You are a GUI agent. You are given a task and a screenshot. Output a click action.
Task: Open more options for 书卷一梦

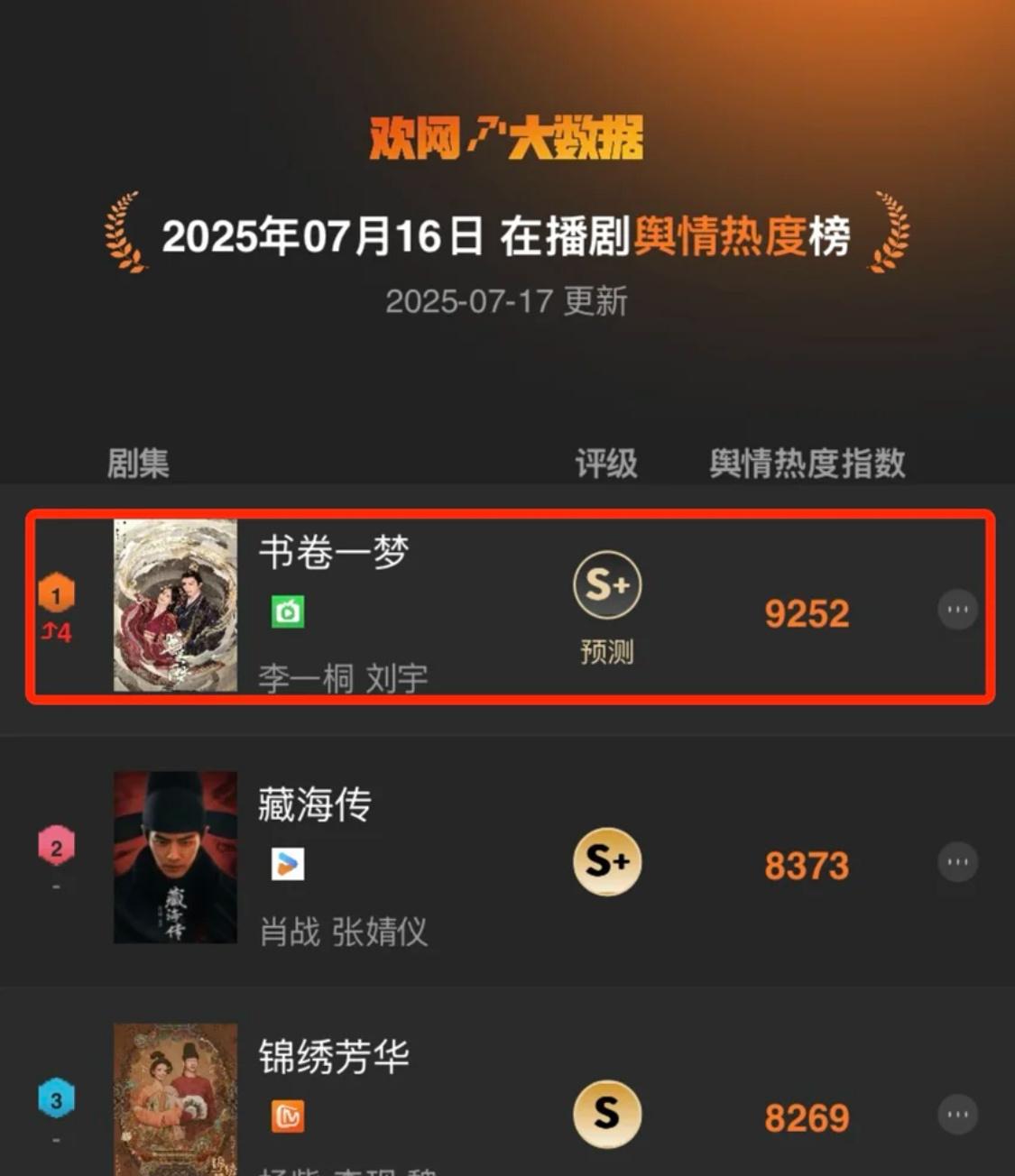pos(957,611)
